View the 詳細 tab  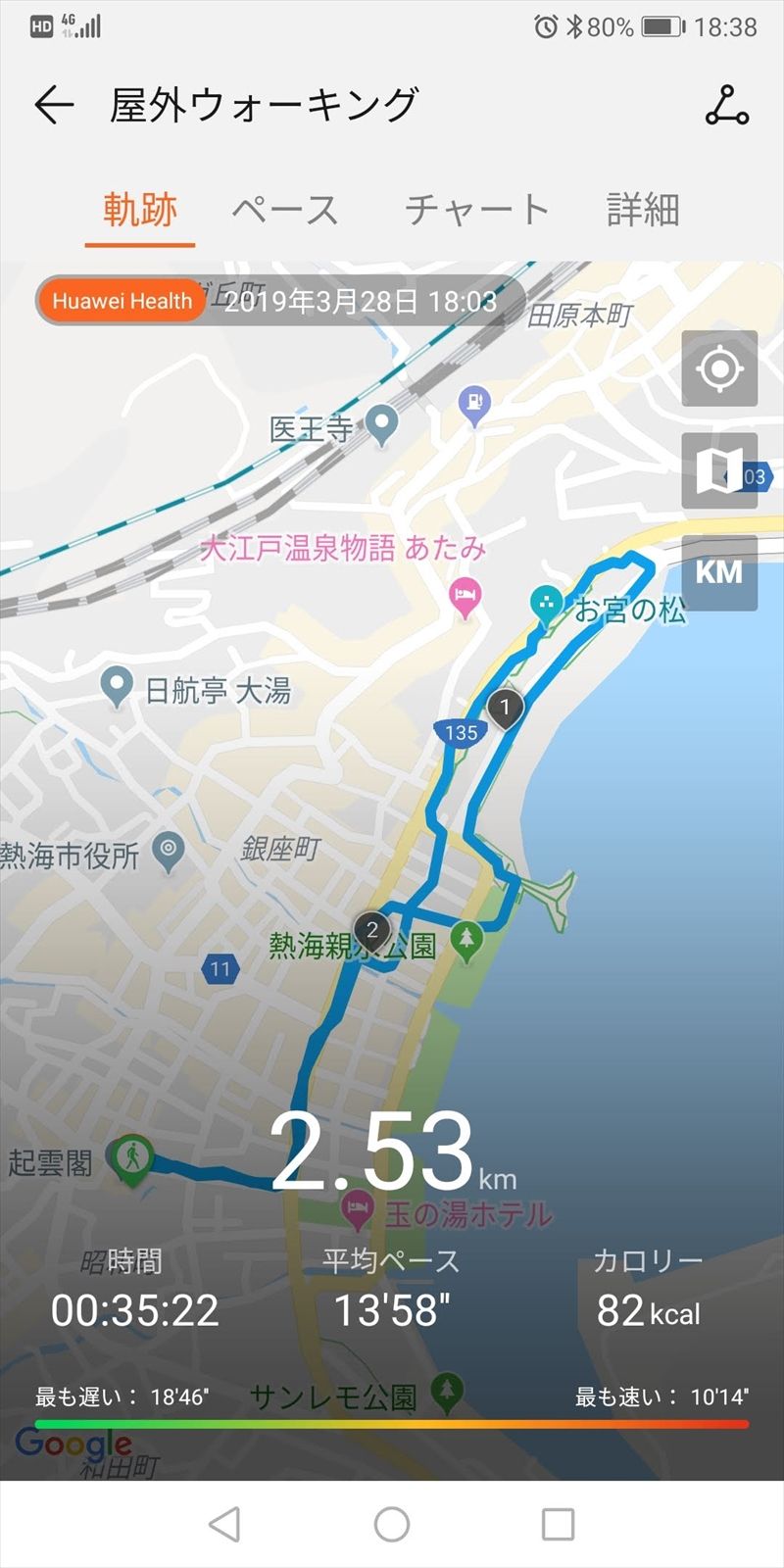coord(643,210)
